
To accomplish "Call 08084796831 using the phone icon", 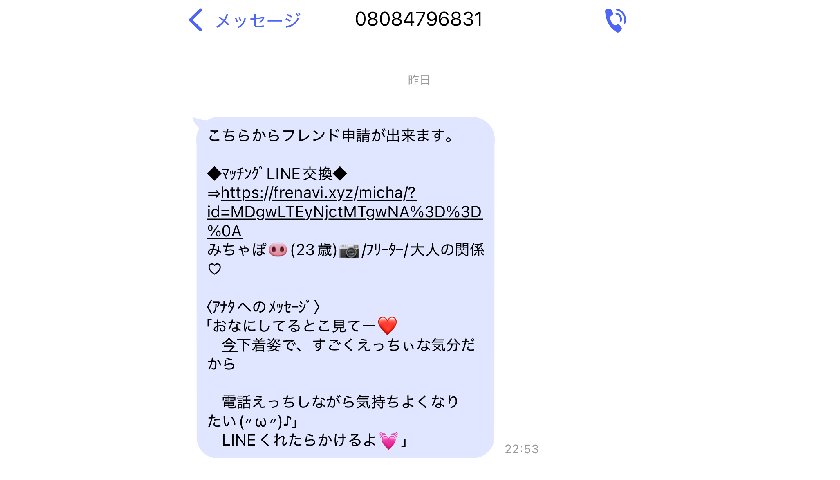I will tap(616, 20).
